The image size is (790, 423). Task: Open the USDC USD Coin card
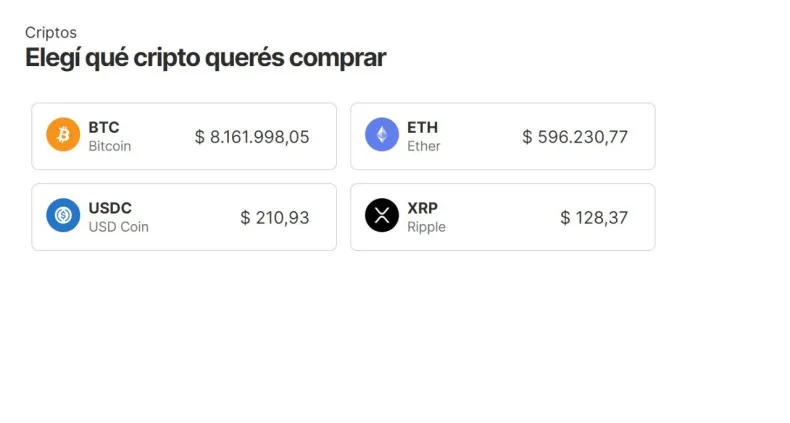pos(184,216)
